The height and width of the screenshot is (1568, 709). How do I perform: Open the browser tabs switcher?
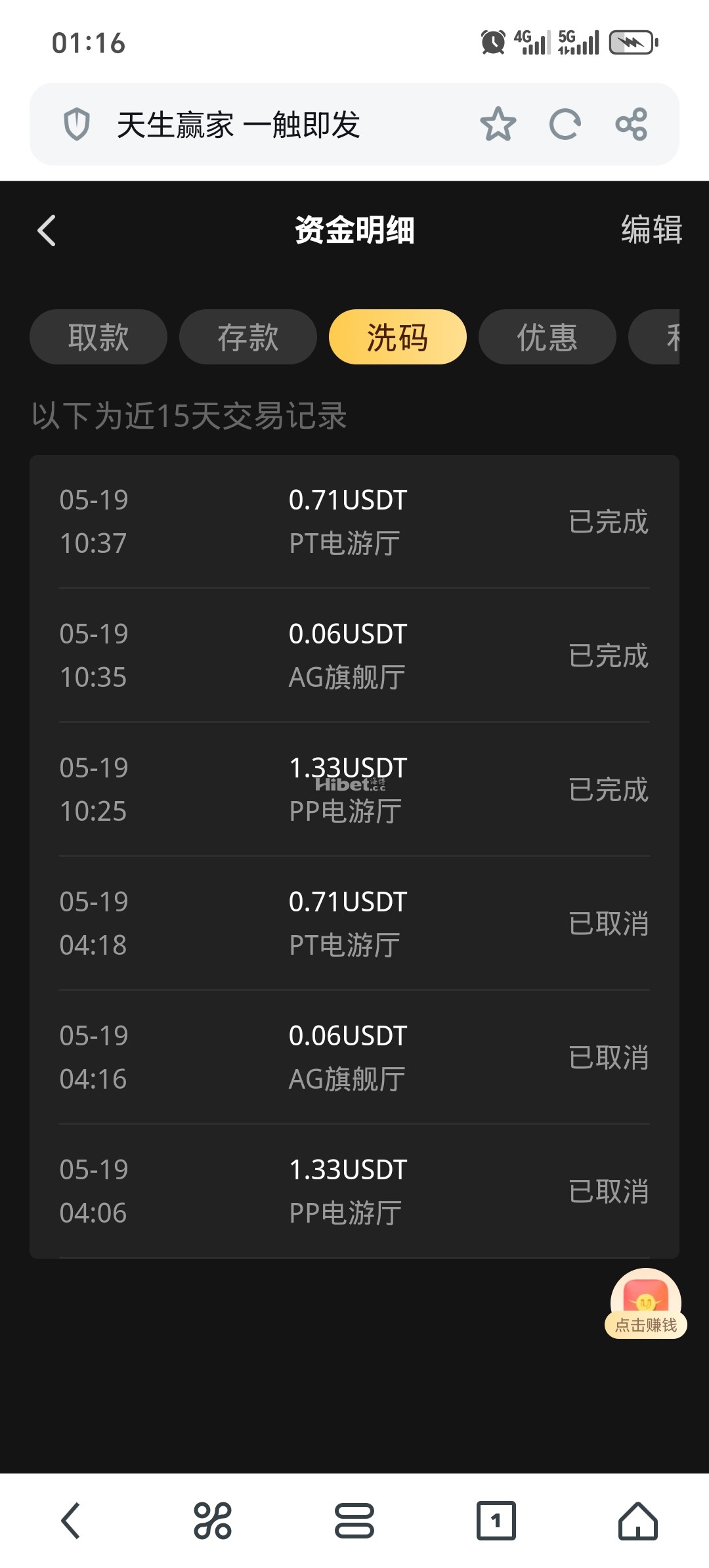496,1520
